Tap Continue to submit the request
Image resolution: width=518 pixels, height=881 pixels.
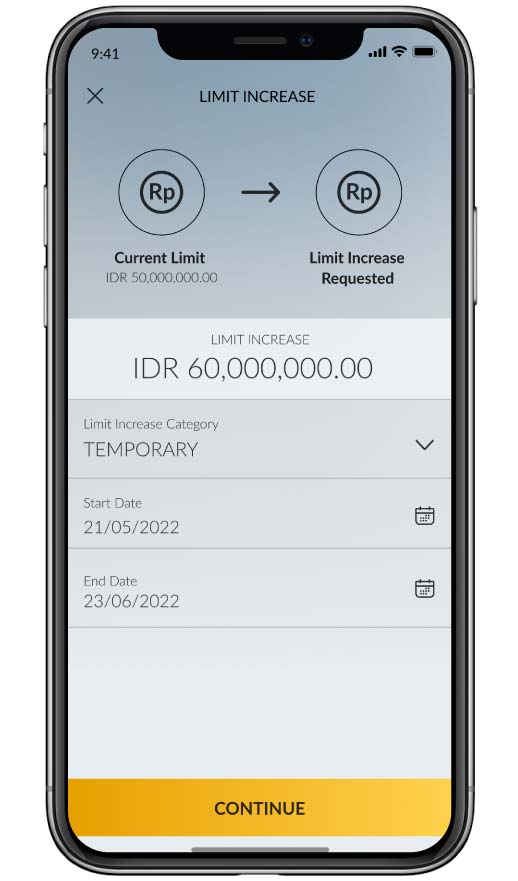(x=260, y=808)
